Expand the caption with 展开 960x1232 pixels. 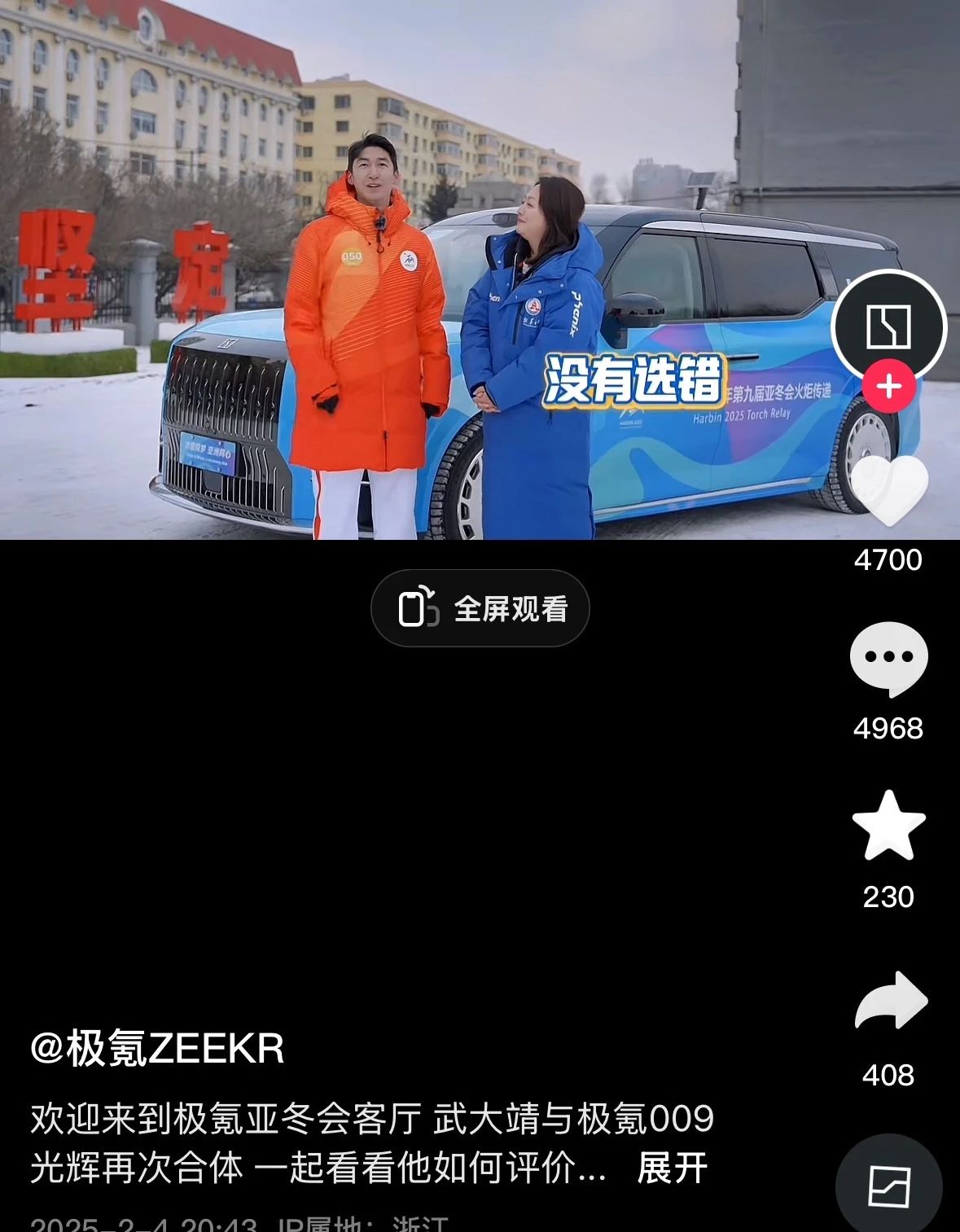(x=672, y=1168)
